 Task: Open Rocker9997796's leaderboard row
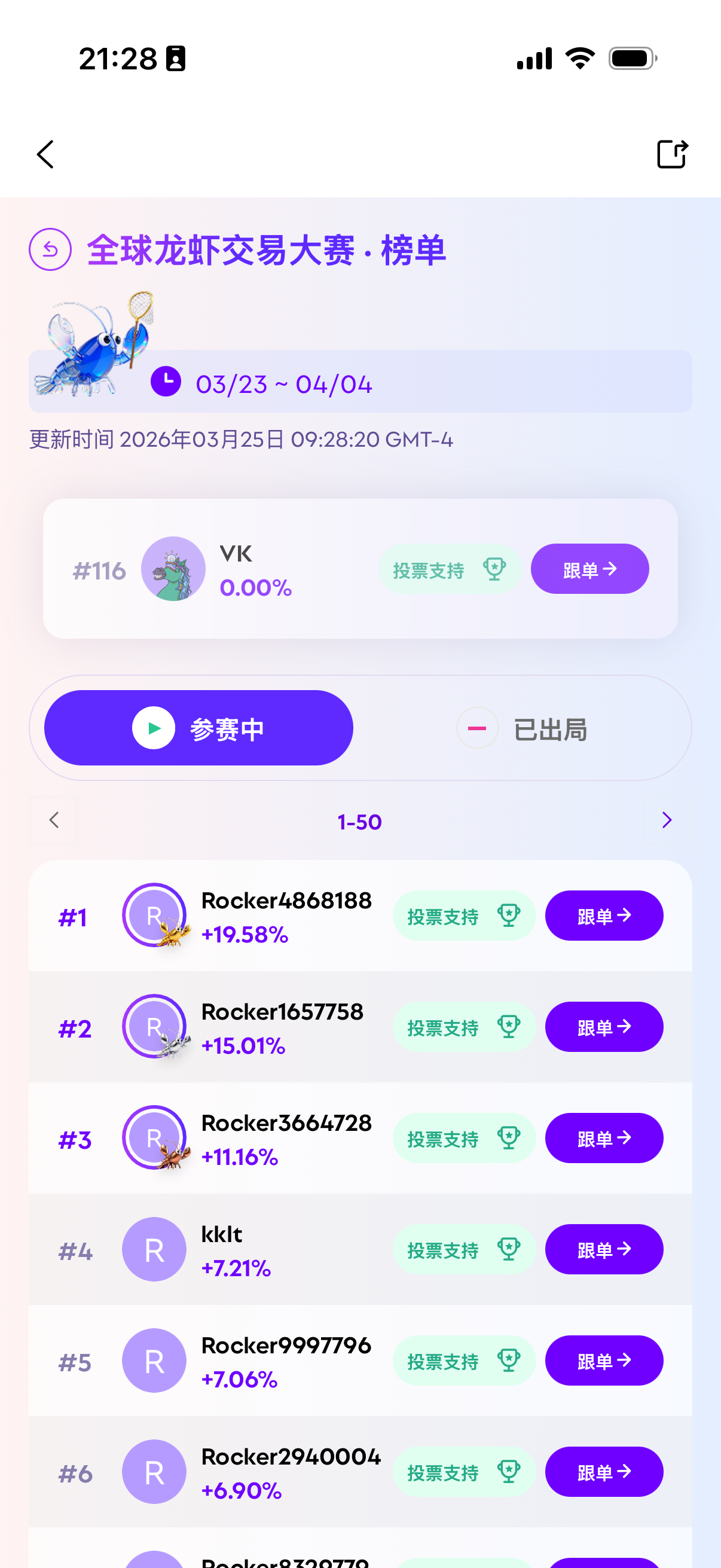(286, 1361)
